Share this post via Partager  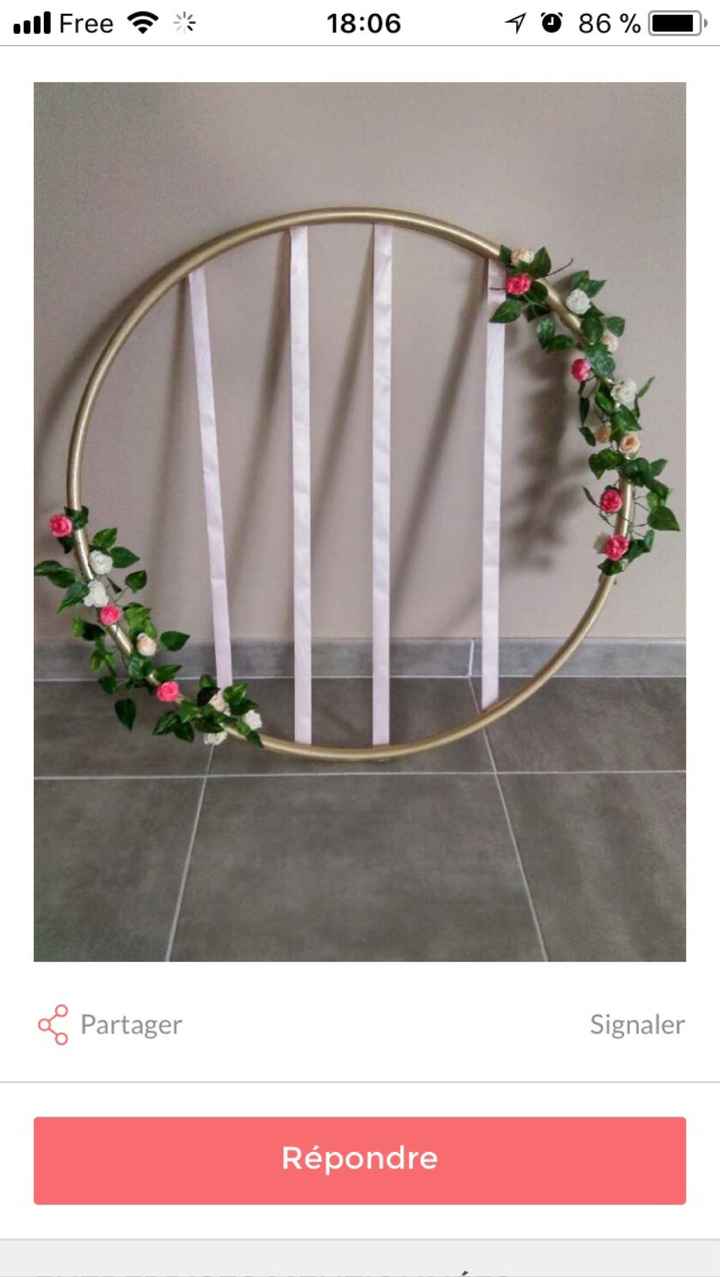pos(110,1025)
